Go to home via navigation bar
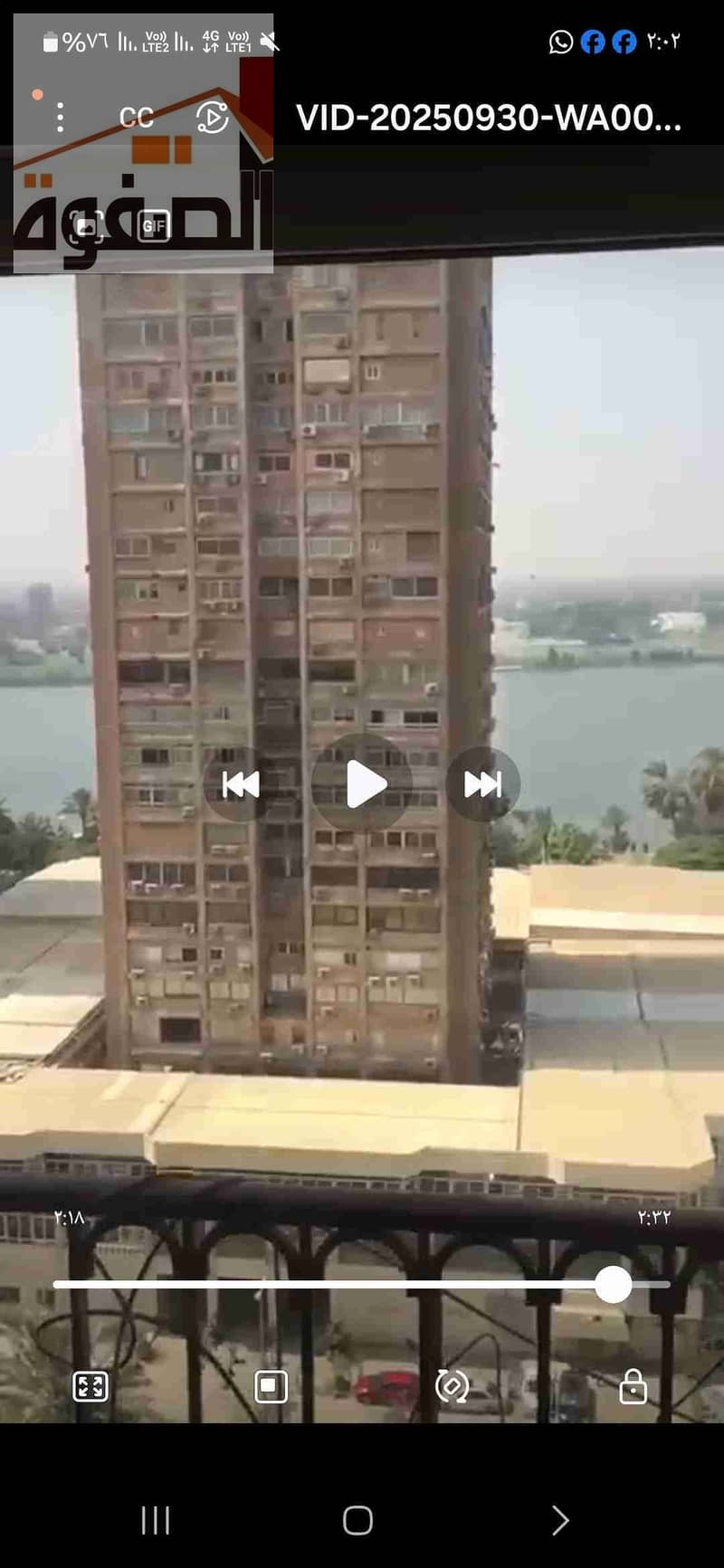Screen dimensions: 724x1568 [x=357, y=1520]
